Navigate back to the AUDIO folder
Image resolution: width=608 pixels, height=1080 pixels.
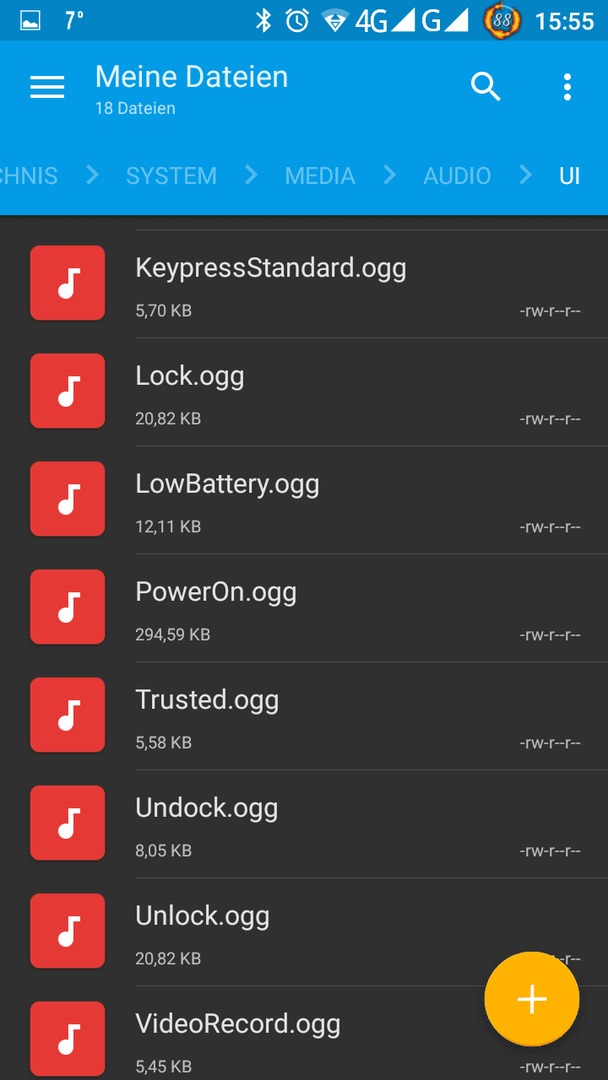point(457,176)
